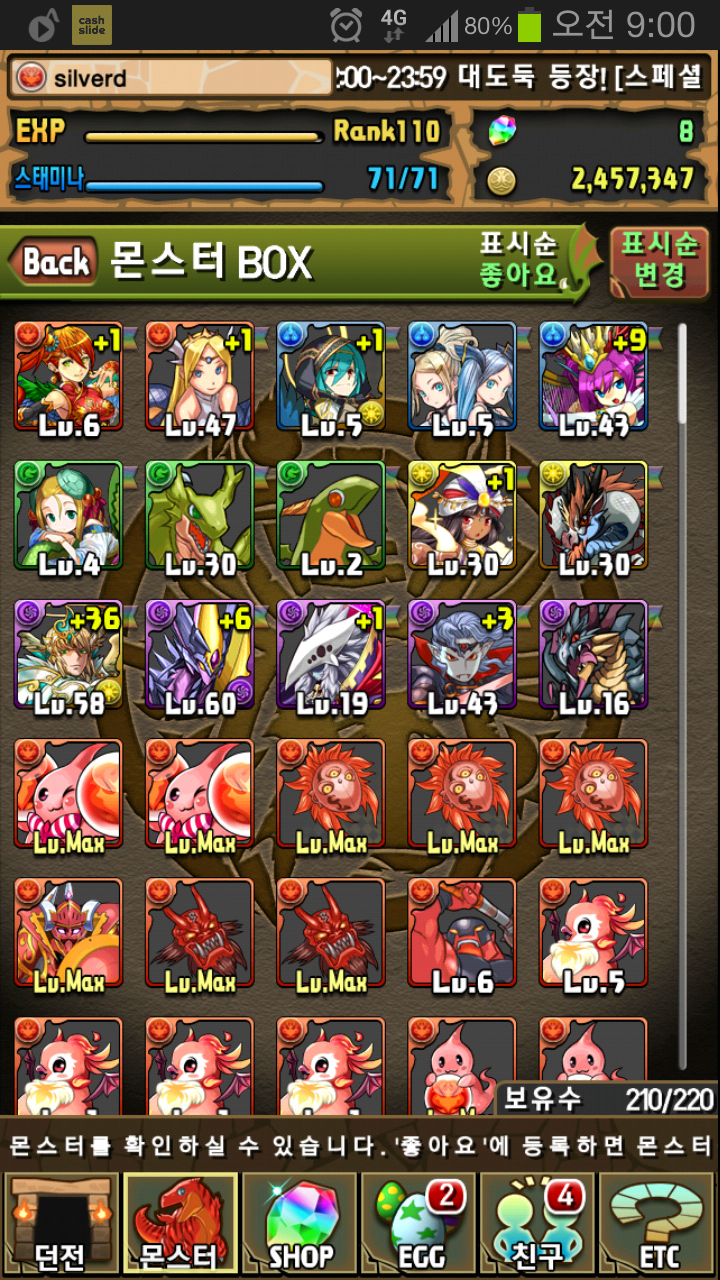This screenshot has width=720, height=1280.
Task: Open the SHOP tab
Action: 300,1224
